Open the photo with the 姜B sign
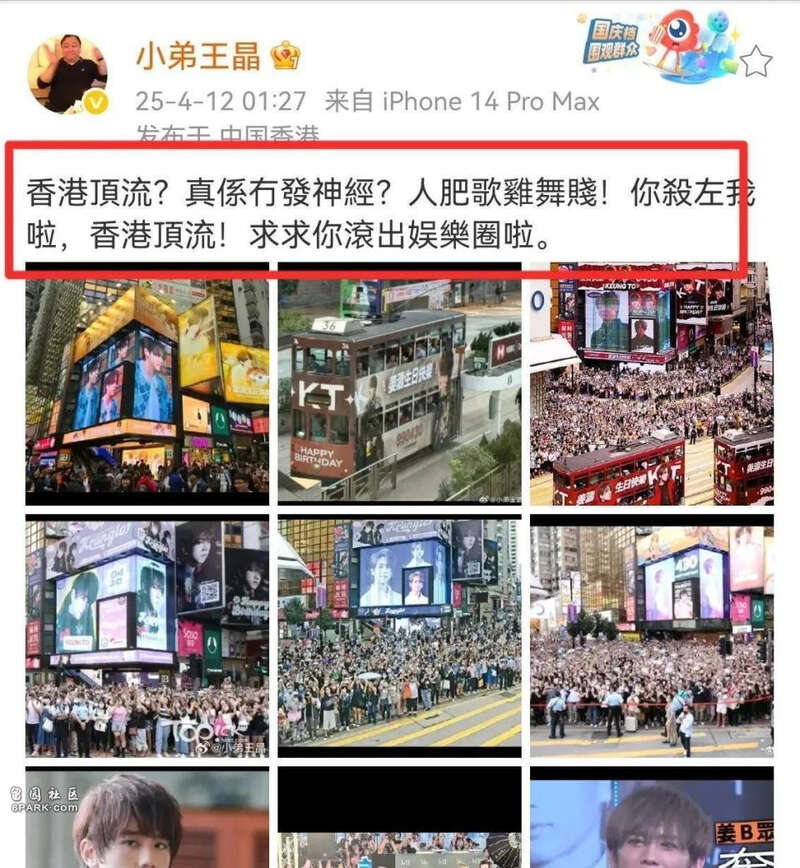 651,820
